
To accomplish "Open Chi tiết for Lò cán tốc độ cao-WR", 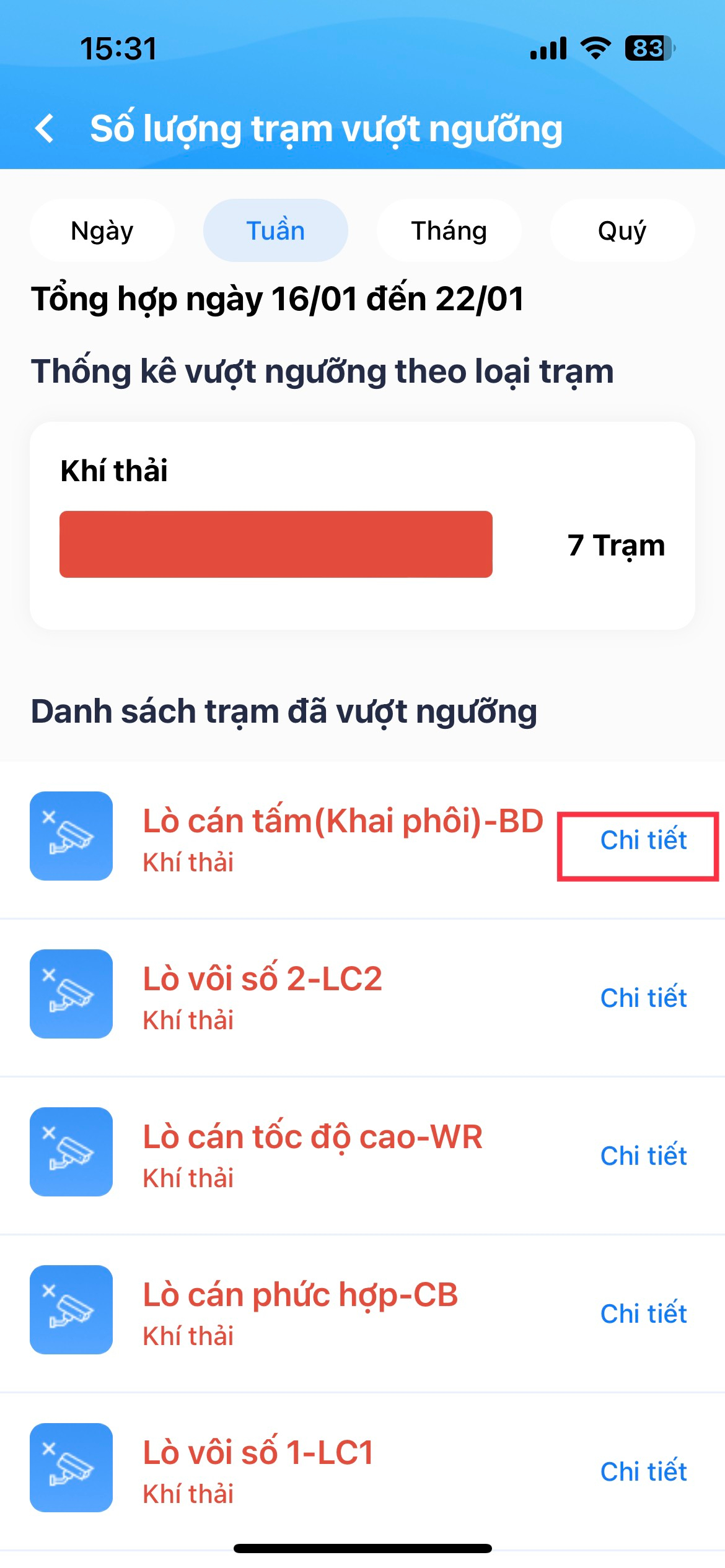I will (643, 1156).
